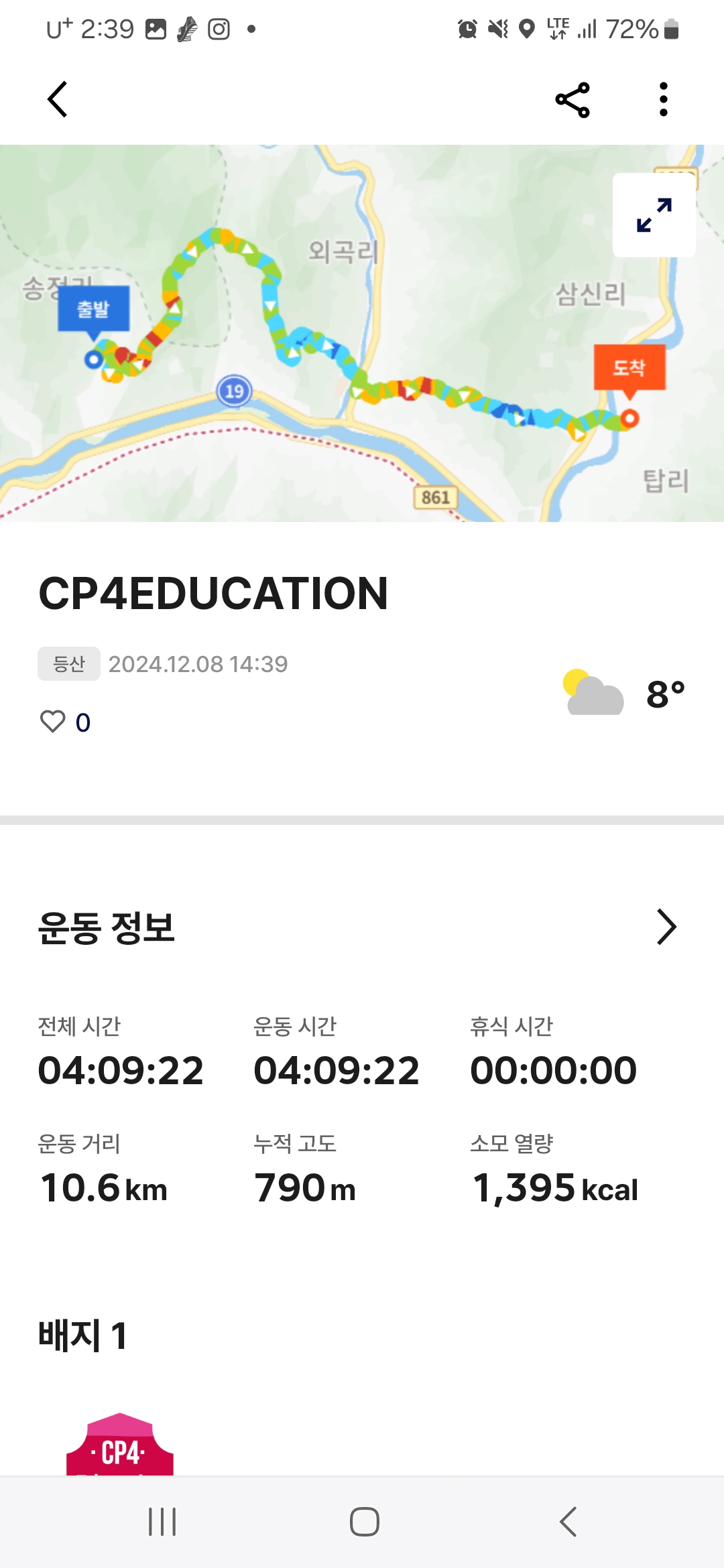Go back using the top-left arrow
Viewport: 724px width, 1568px height.
click(58, 99)
